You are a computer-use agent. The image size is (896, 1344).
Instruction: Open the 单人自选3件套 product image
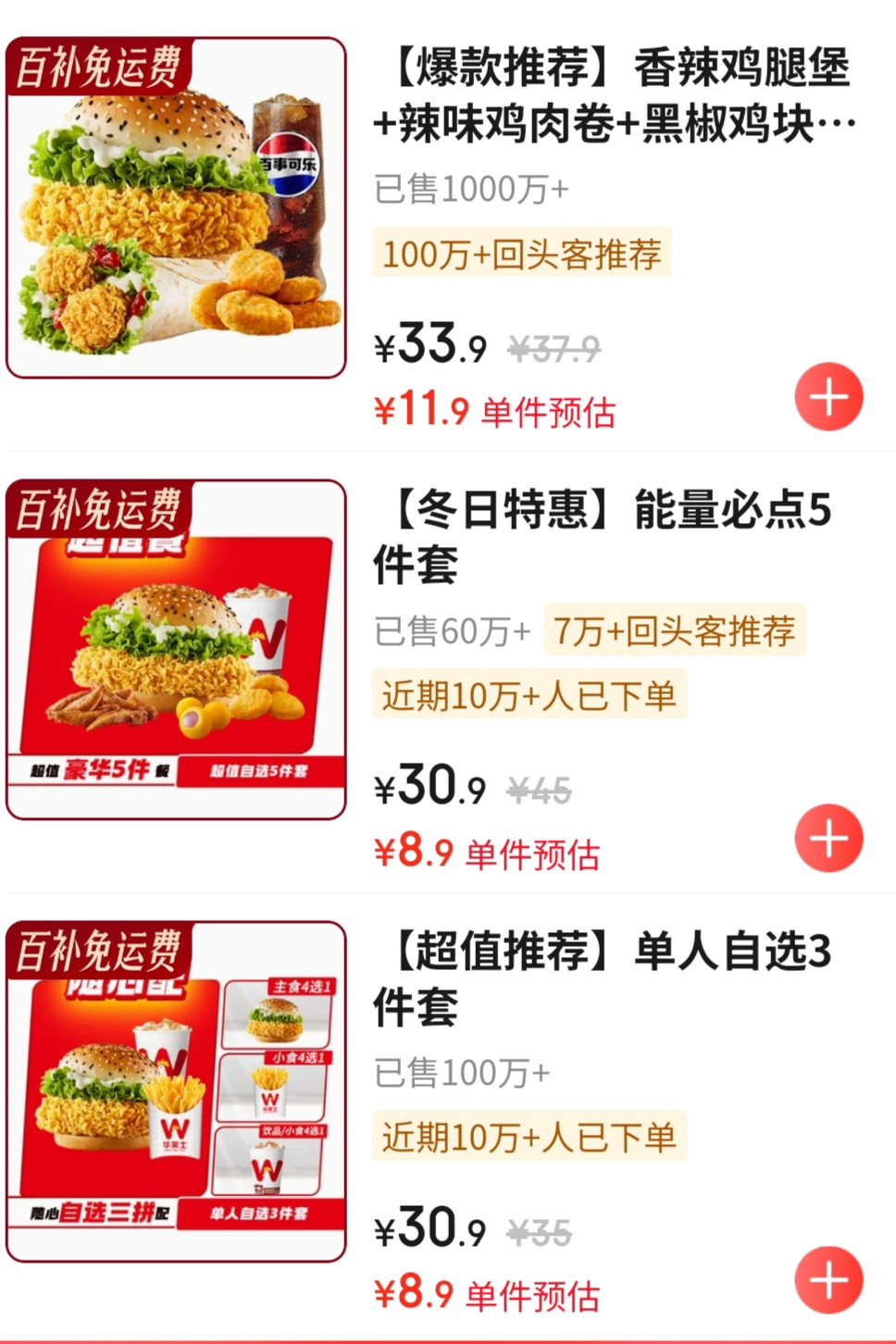tap(176, 1092)
